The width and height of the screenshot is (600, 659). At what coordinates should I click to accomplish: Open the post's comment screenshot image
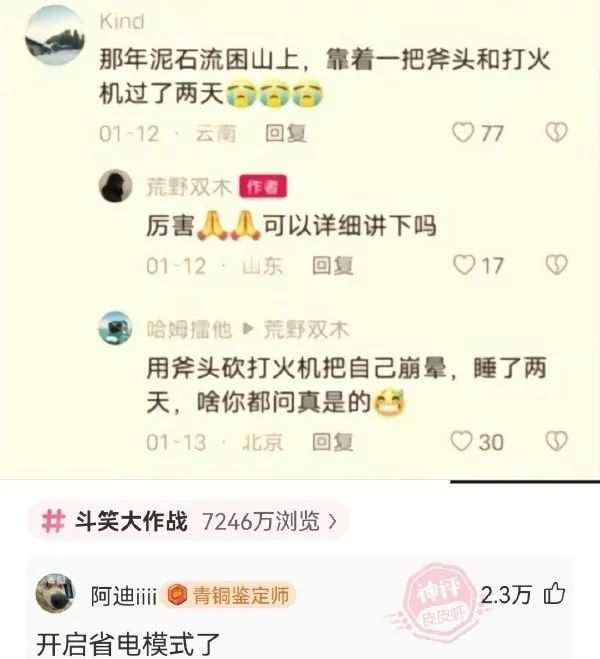pyautogui.click(x=300, y=240)
